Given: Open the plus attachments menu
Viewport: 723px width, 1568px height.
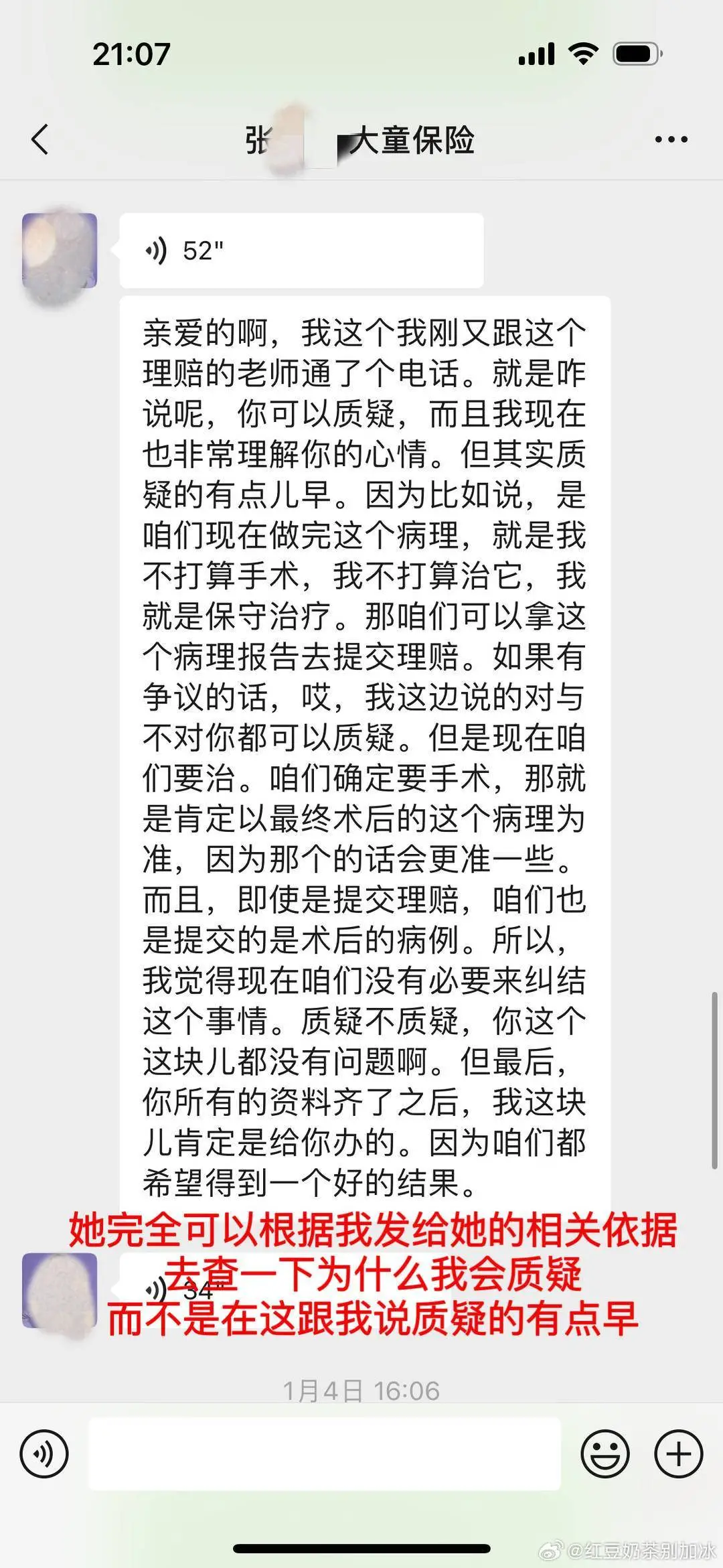Looking at the screenshot, I should coord(678,1454).
